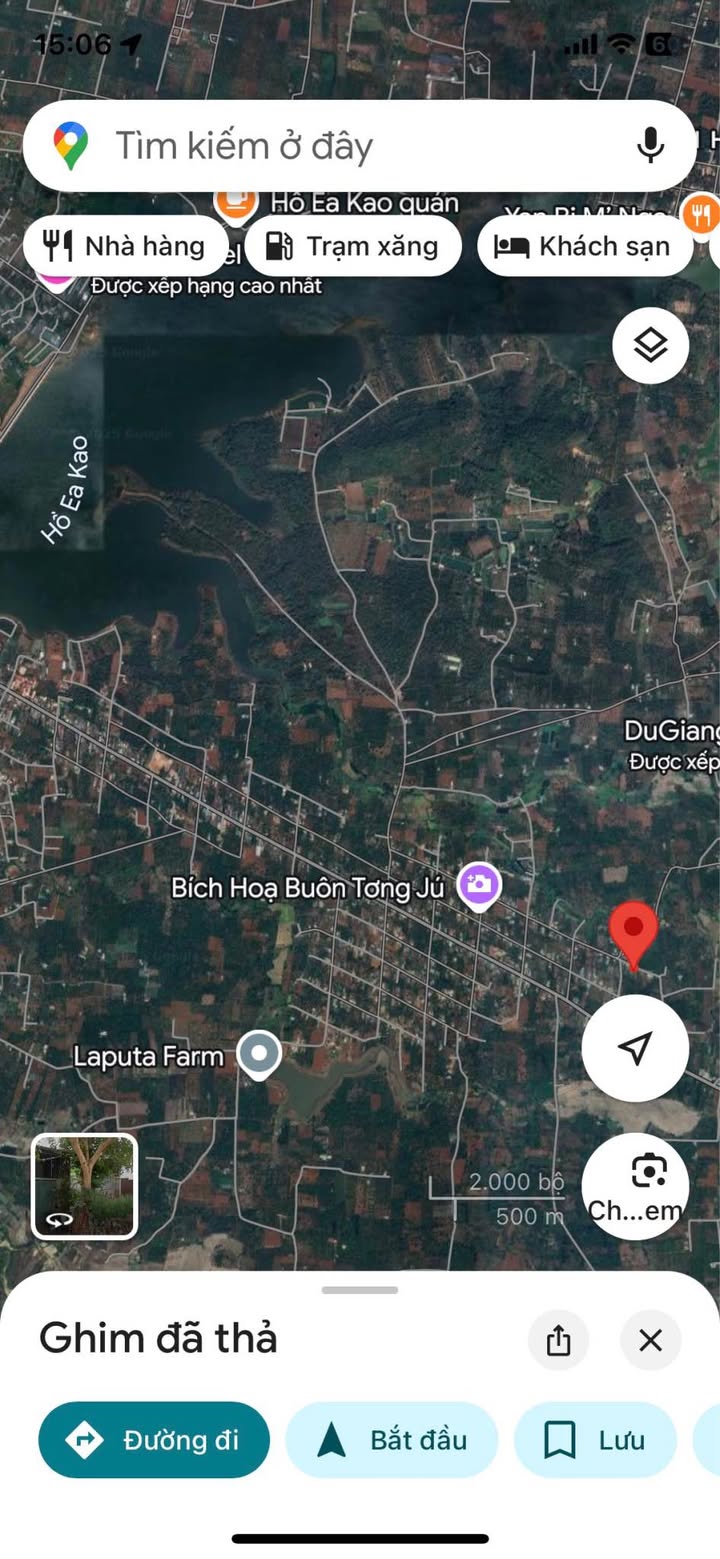Open the Bích Hoạ Buôn Tơng Jú marker
This screenshot has width=720, height=1559.
pyautogui.click(x=479, y=886)
